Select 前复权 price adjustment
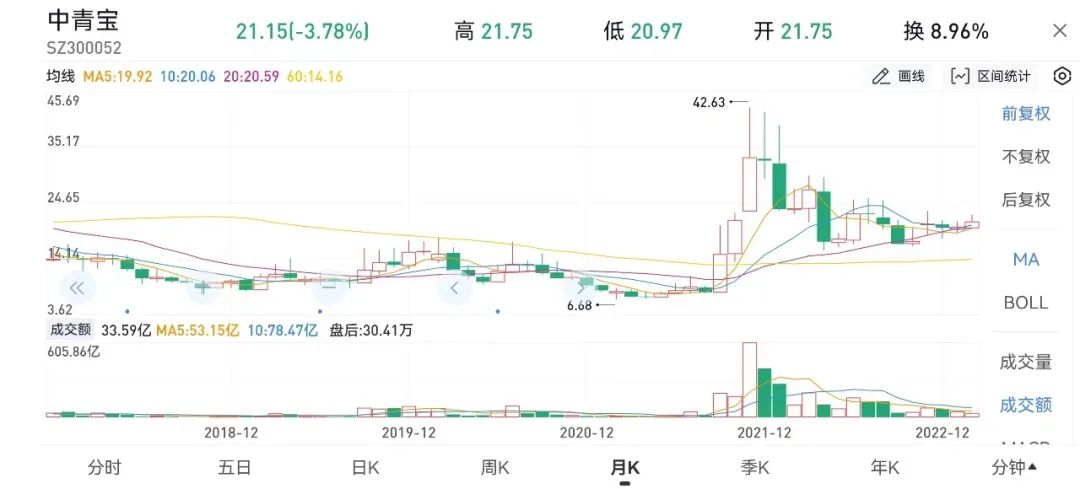The width and height of the screenshot is (1080, 489). coord(1026,113)
